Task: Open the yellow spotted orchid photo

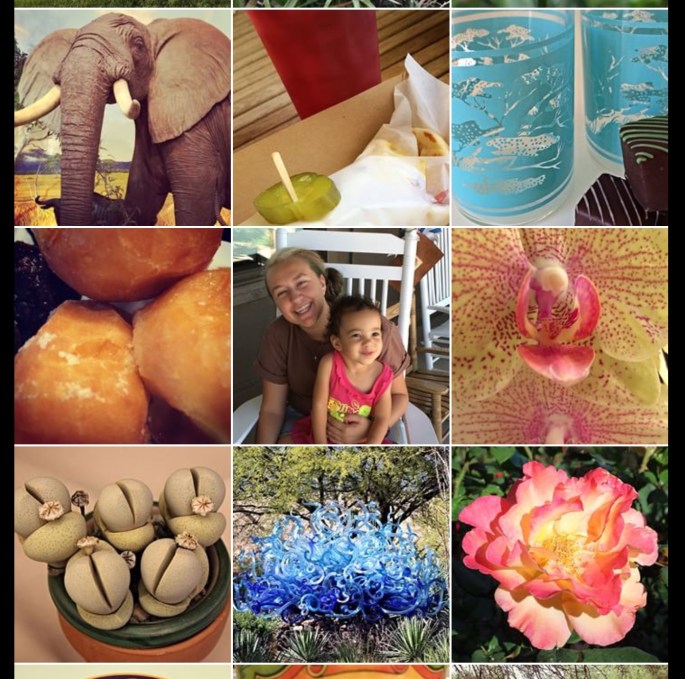Action: pyautogui.click(x=559, y=336)
